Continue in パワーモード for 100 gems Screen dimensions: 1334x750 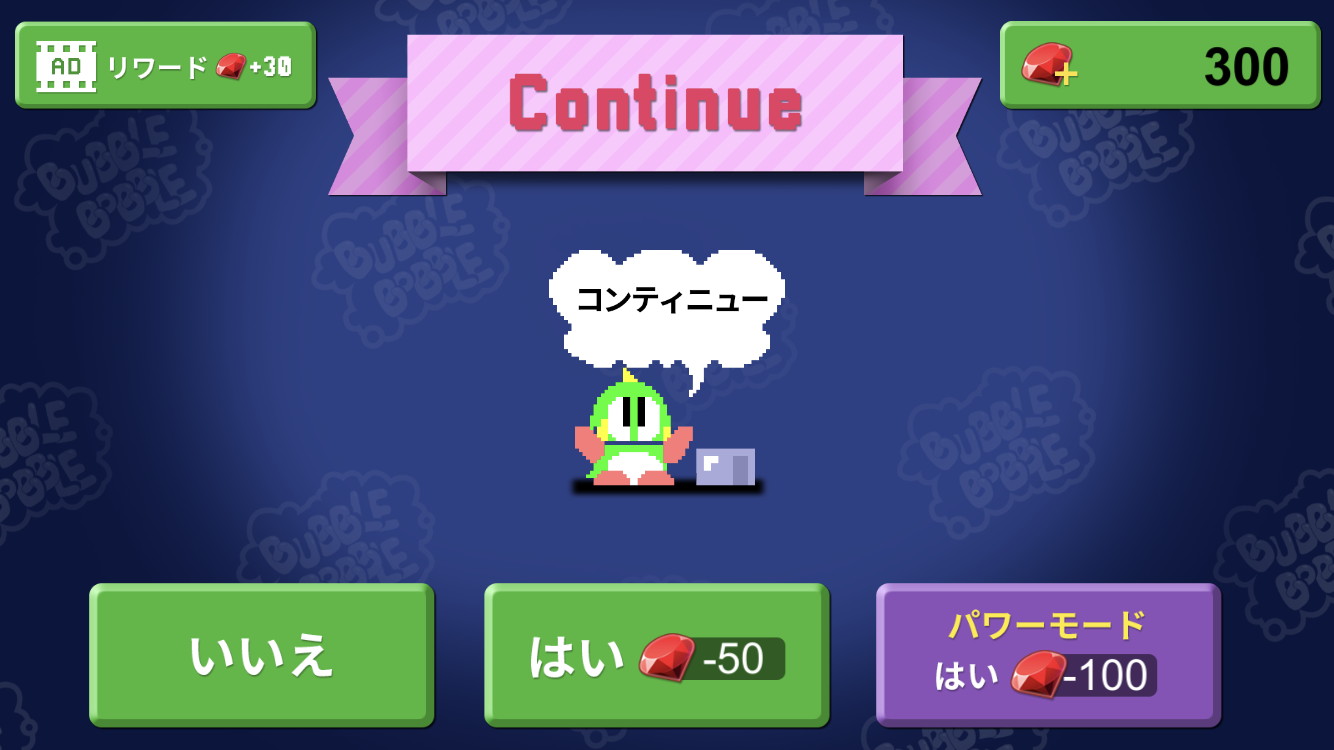tap(1047, 655)
